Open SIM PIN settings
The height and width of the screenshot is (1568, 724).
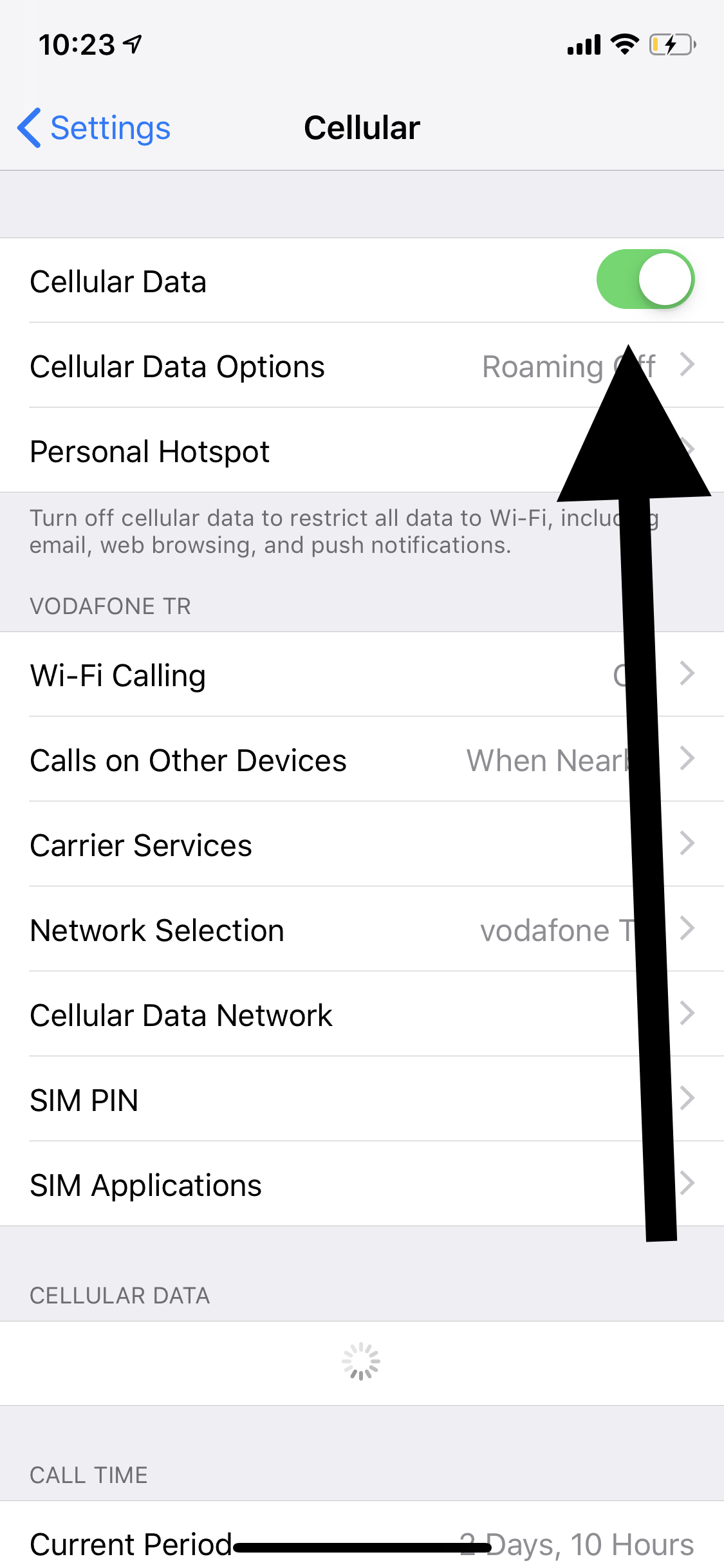362,1099
